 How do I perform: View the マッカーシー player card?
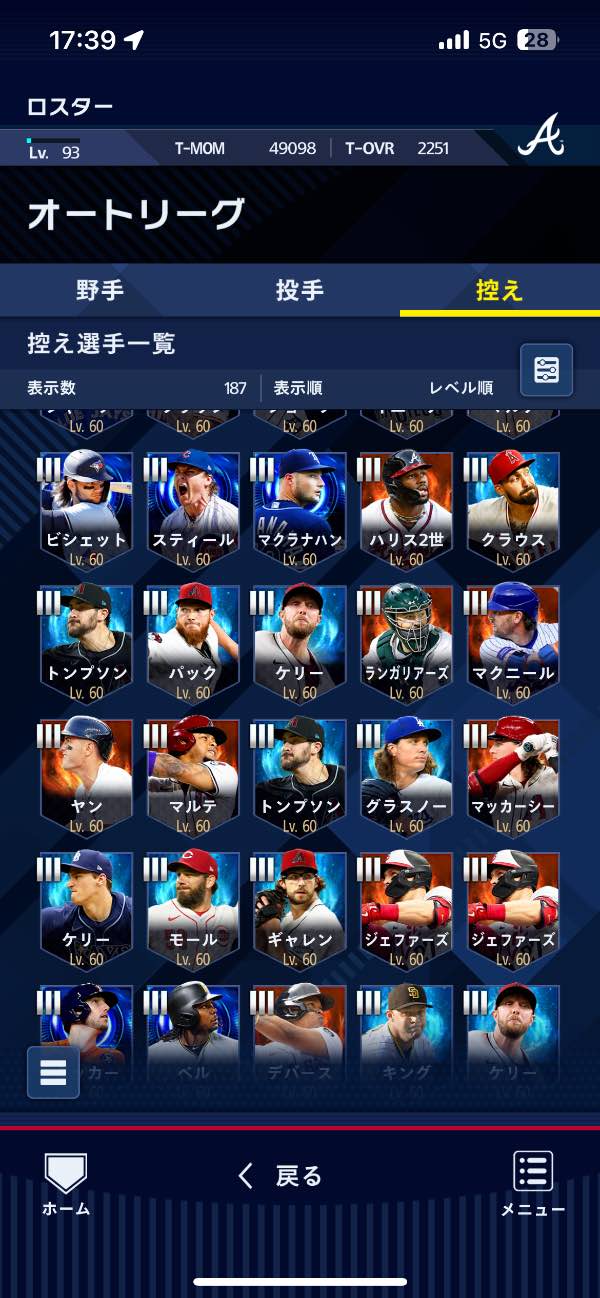click(513, 776)
